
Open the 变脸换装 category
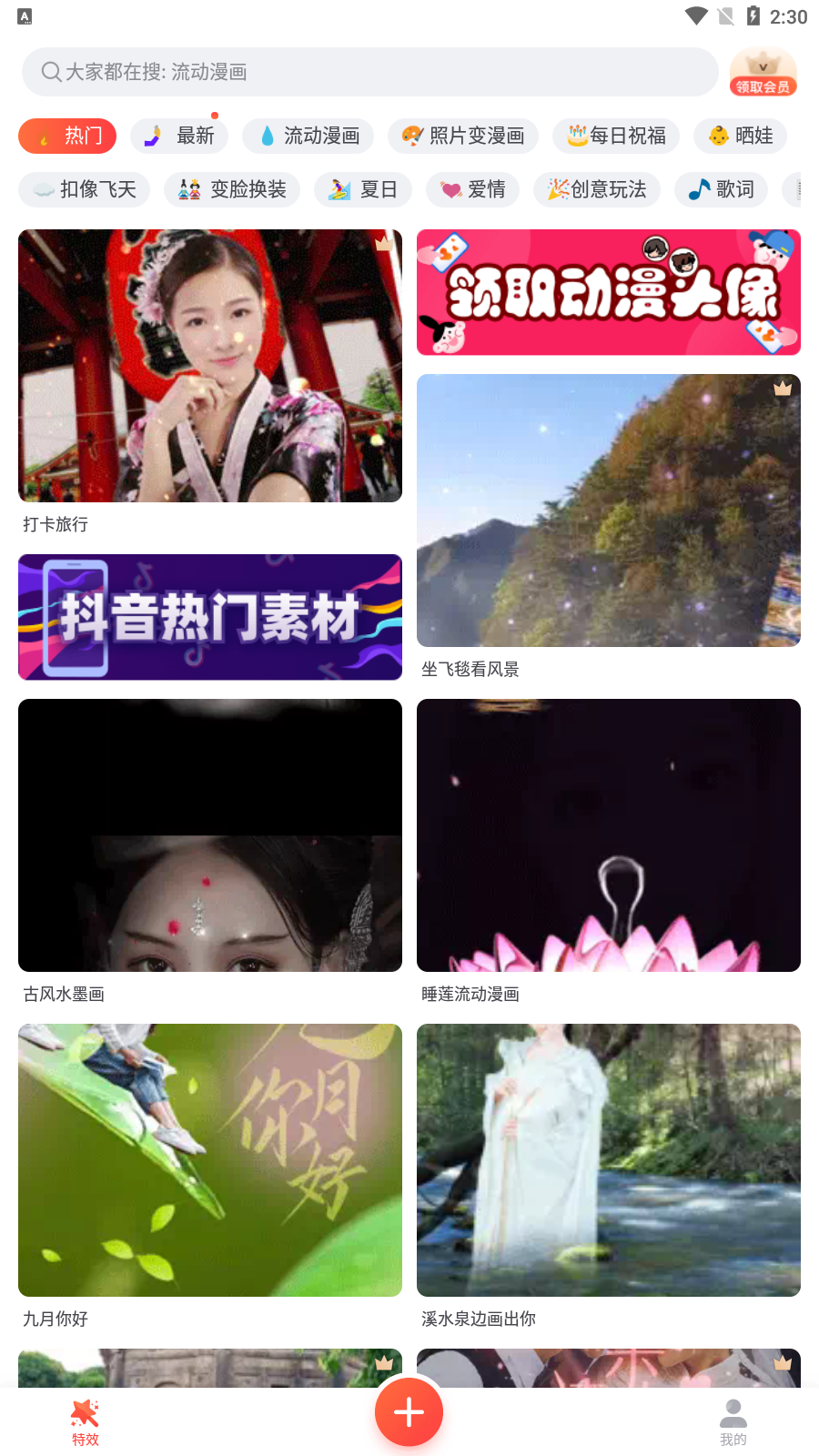point(232,189)
